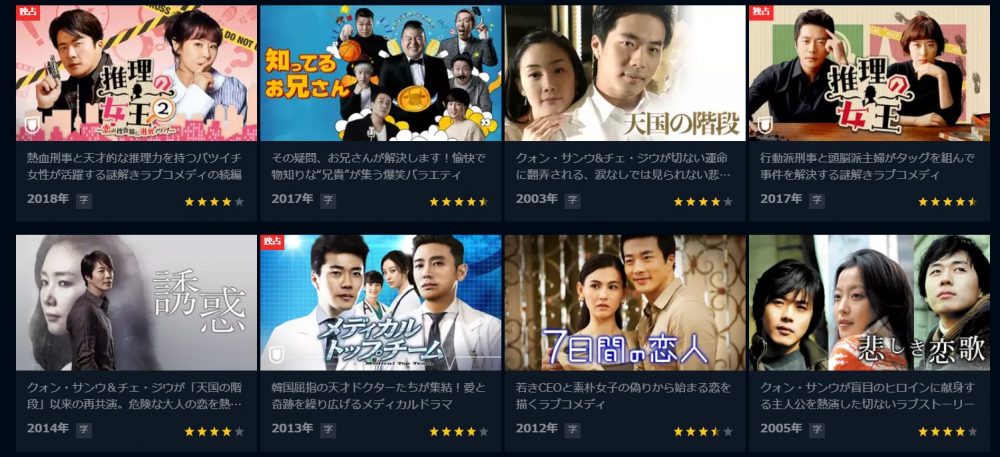The height and width of the screenshot is (457, 1000).
Task: Open the メディカル・トップチーム drama card
Action: 380,303
